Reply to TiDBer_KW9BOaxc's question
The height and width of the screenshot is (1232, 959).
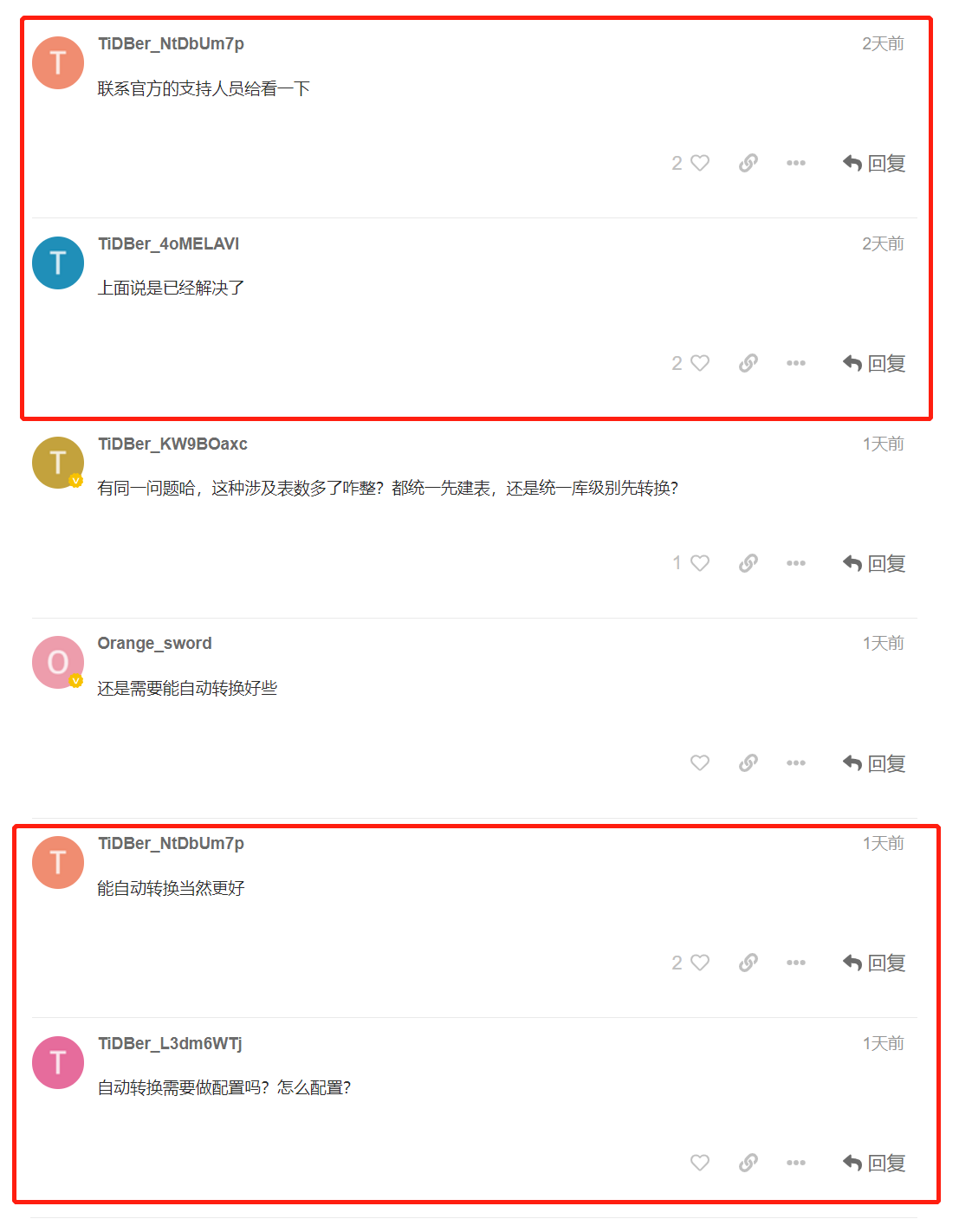[874, 563]
